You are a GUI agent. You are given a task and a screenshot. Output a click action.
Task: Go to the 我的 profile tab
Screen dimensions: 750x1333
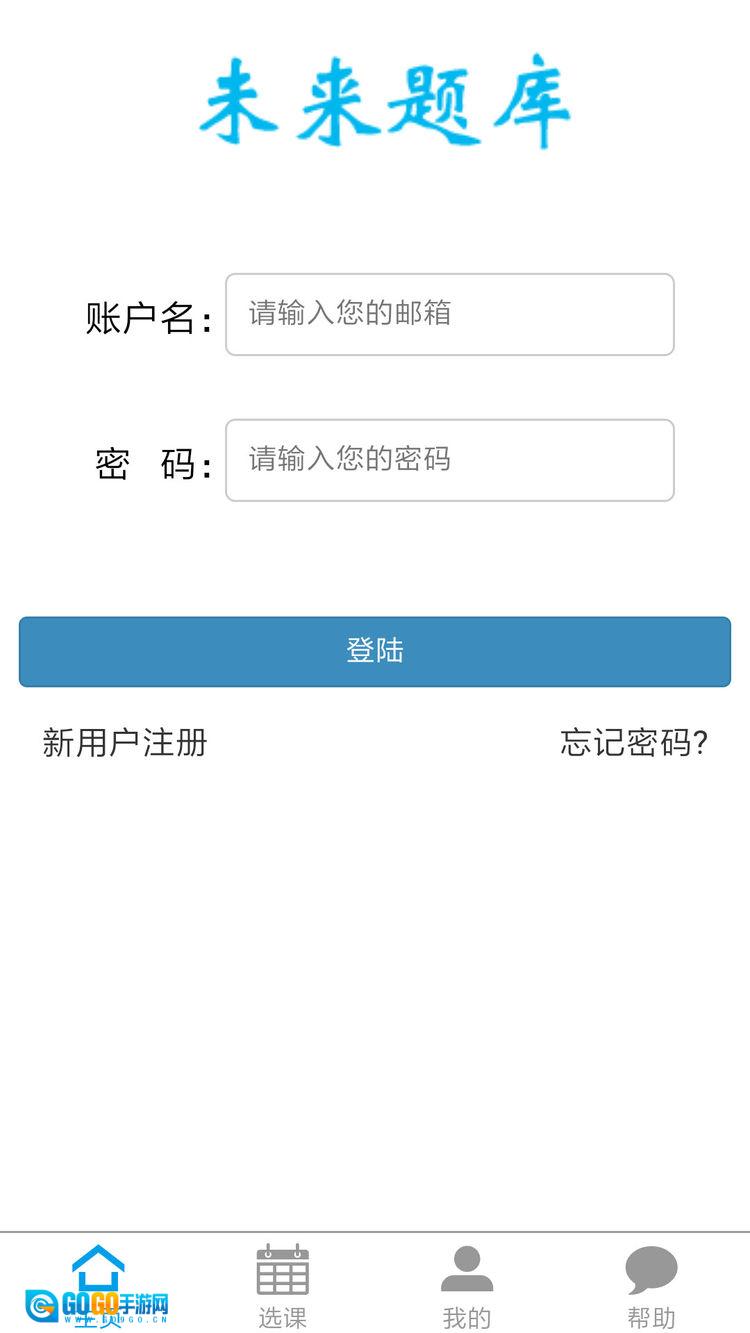tap(467, 1287)
